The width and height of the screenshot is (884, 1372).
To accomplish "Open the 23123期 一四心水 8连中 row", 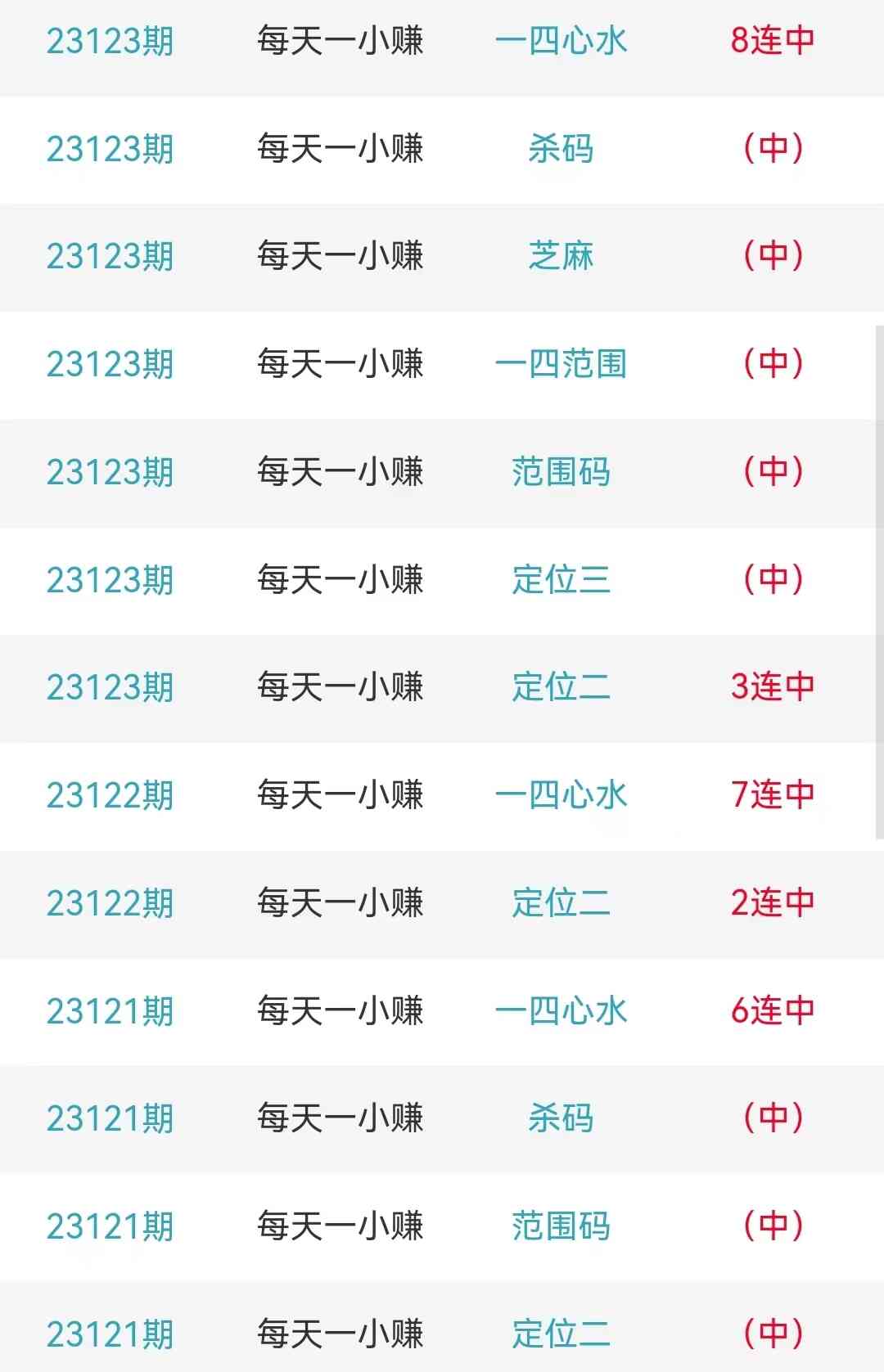I will [x=561, y=41].
